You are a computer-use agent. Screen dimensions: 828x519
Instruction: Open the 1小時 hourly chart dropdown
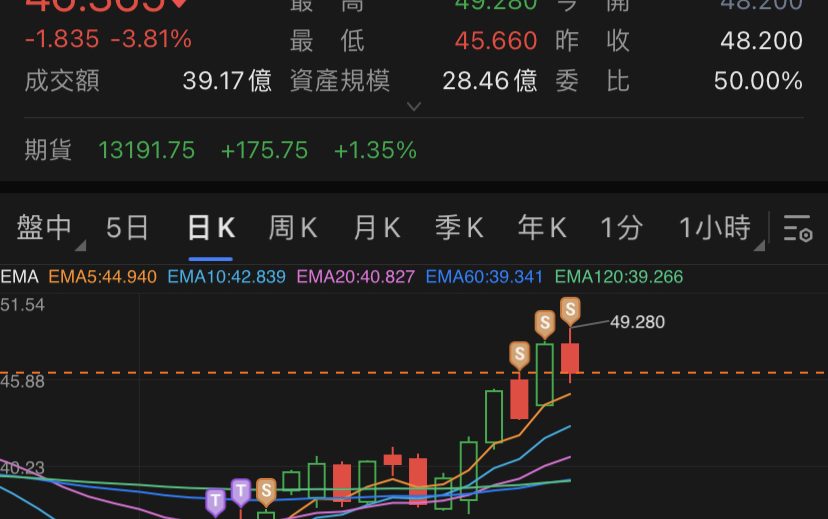point(716,228)
